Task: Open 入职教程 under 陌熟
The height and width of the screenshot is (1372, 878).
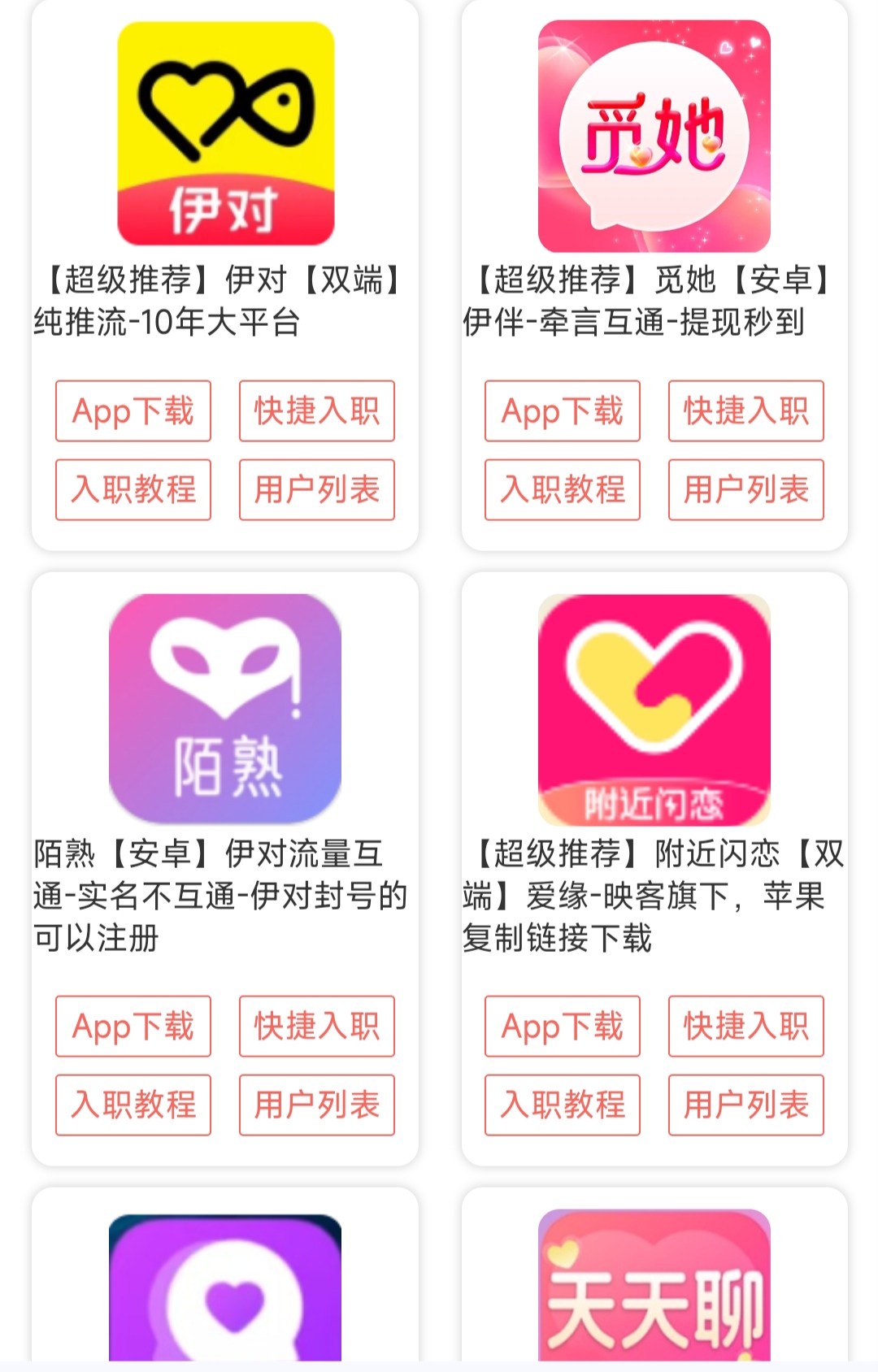Action: pos(133,1105)
